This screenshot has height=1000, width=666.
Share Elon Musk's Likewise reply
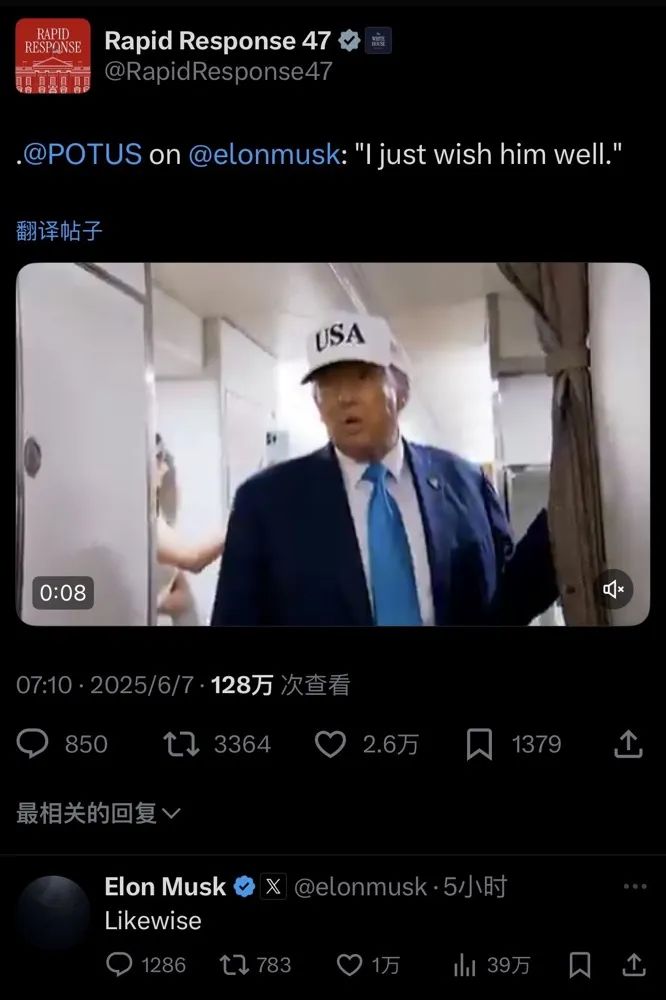634,964
